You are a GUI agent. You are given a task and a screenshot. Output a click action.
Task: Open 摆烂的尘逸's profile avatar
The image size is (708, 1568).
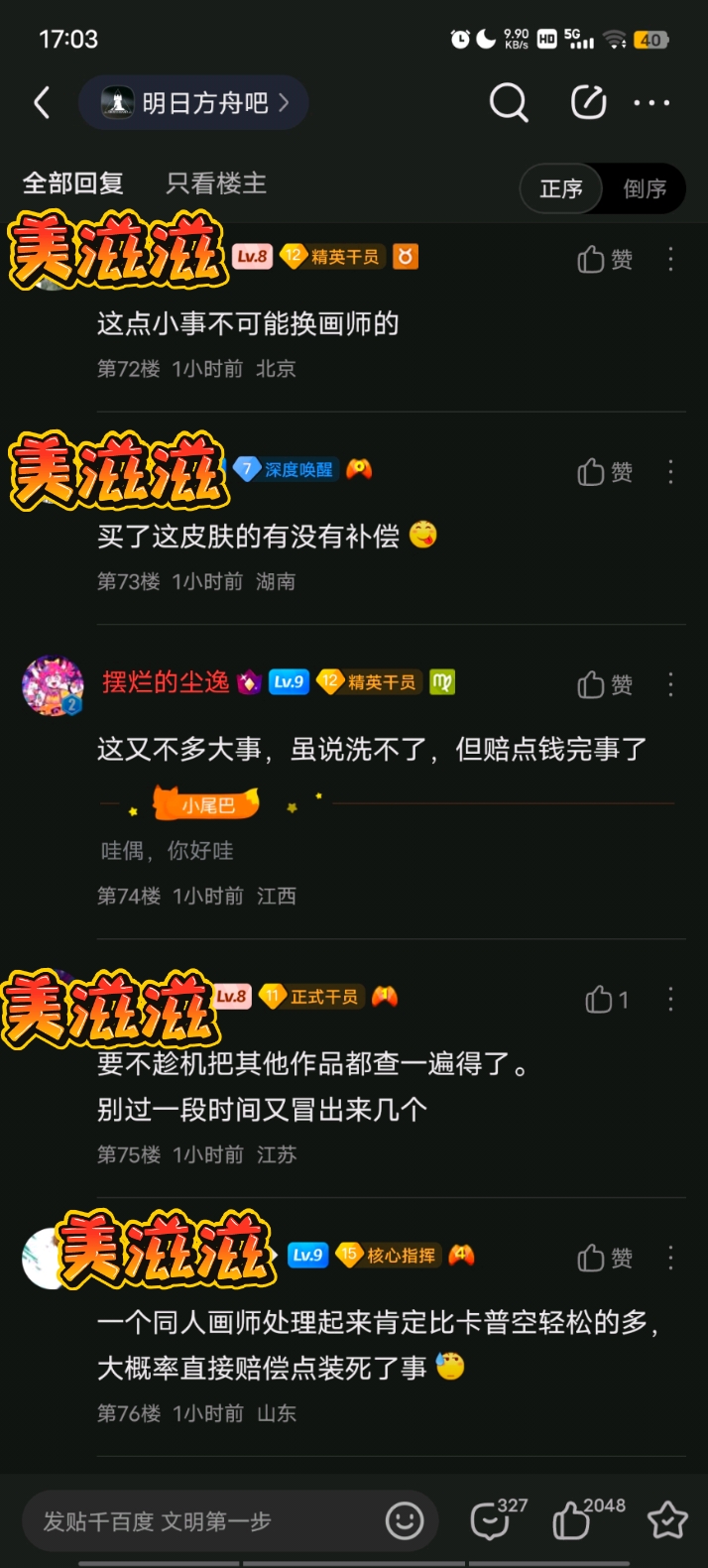(53, 684)
